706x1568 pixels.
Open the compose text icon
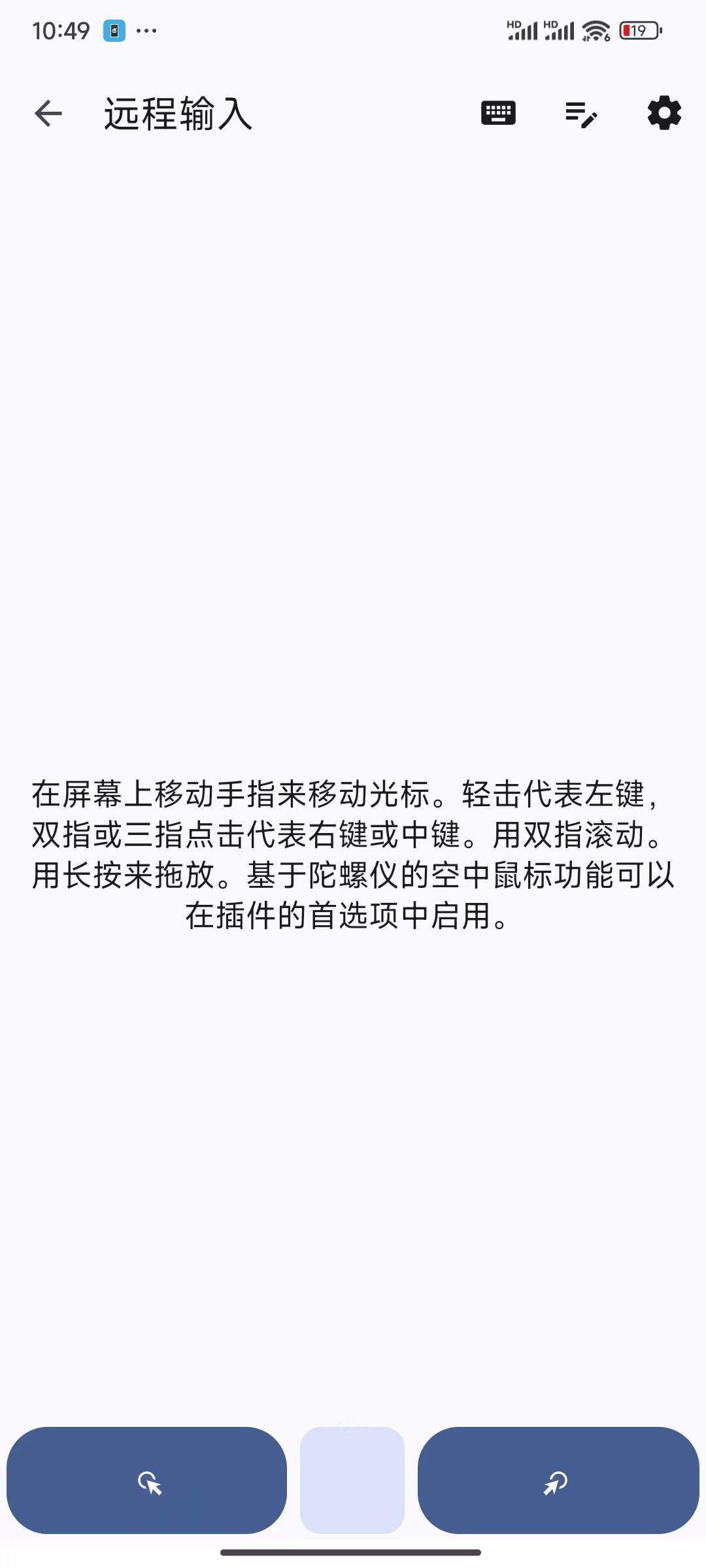coord(581,114)
